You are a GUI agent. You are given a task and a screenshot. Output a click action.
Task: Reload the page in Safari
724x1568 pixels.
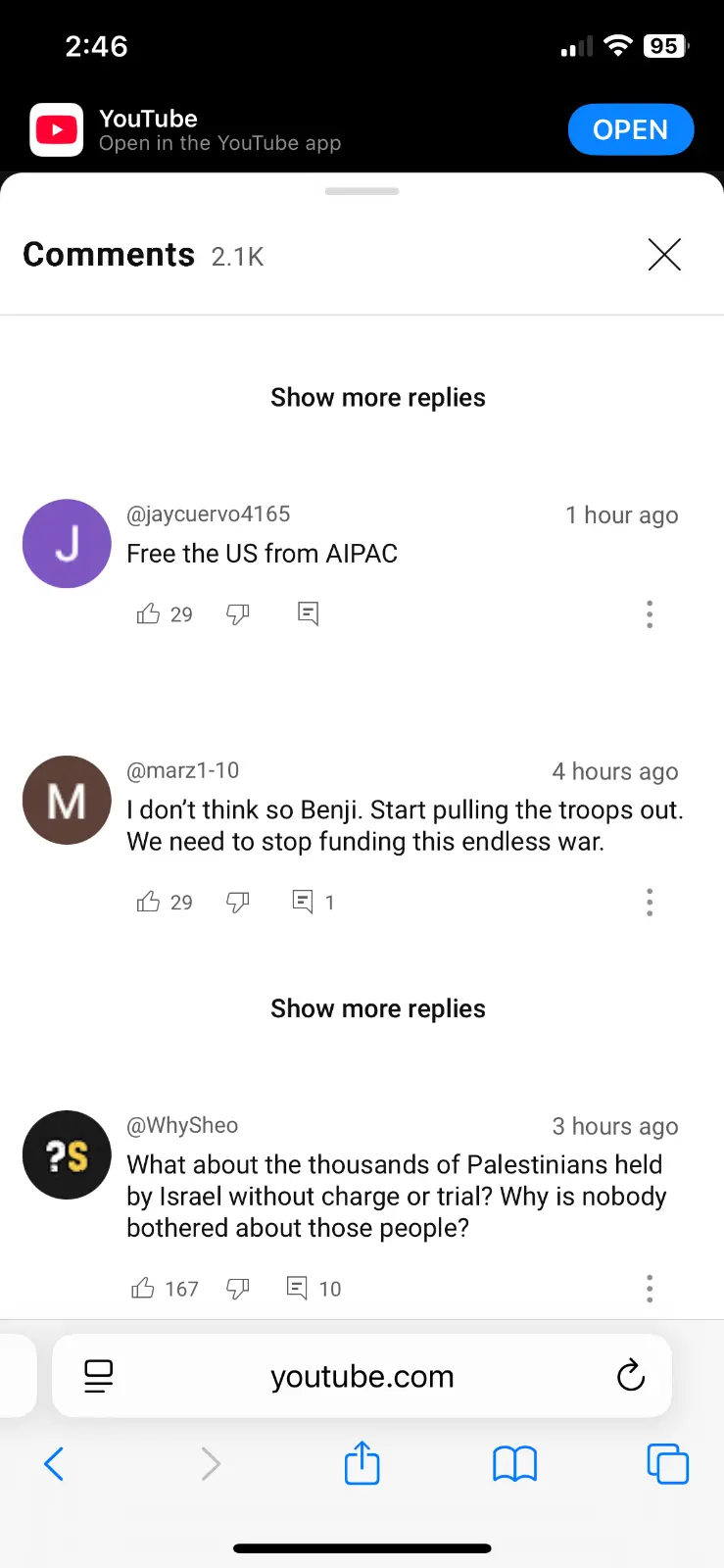[631, 1376]
